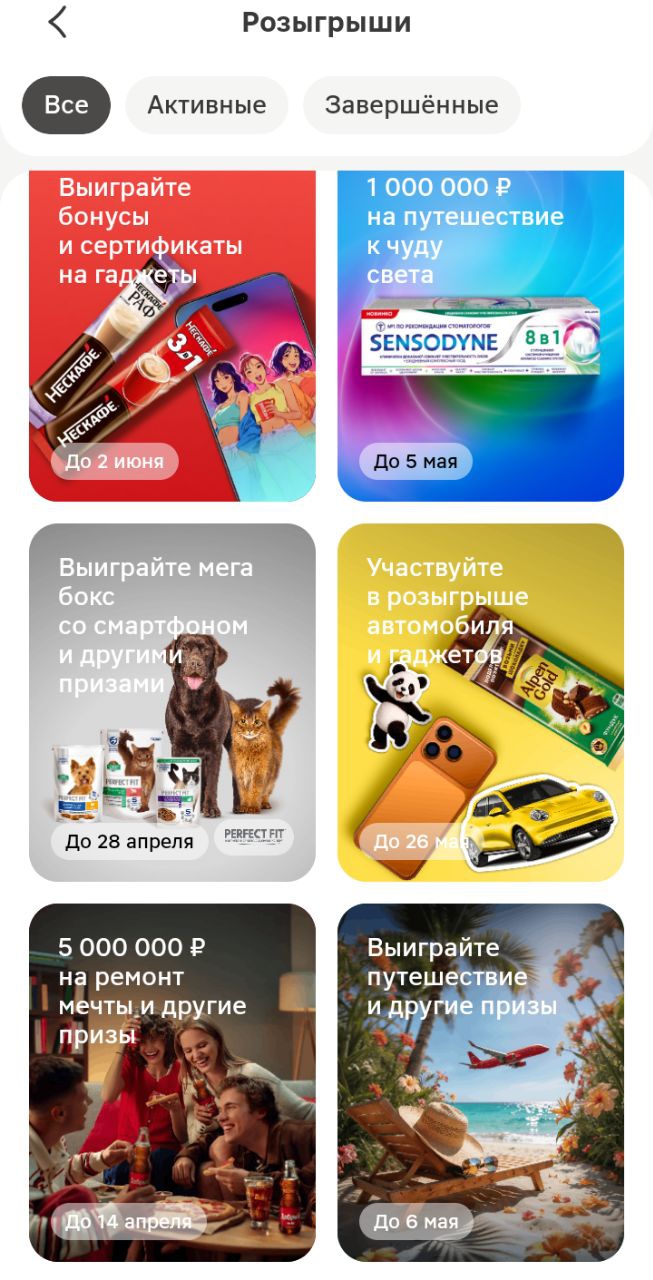Open the 5 000 000 ₽ renovation giveaway
This screenshot has width=653, height=1280.
pos(172,1082)
